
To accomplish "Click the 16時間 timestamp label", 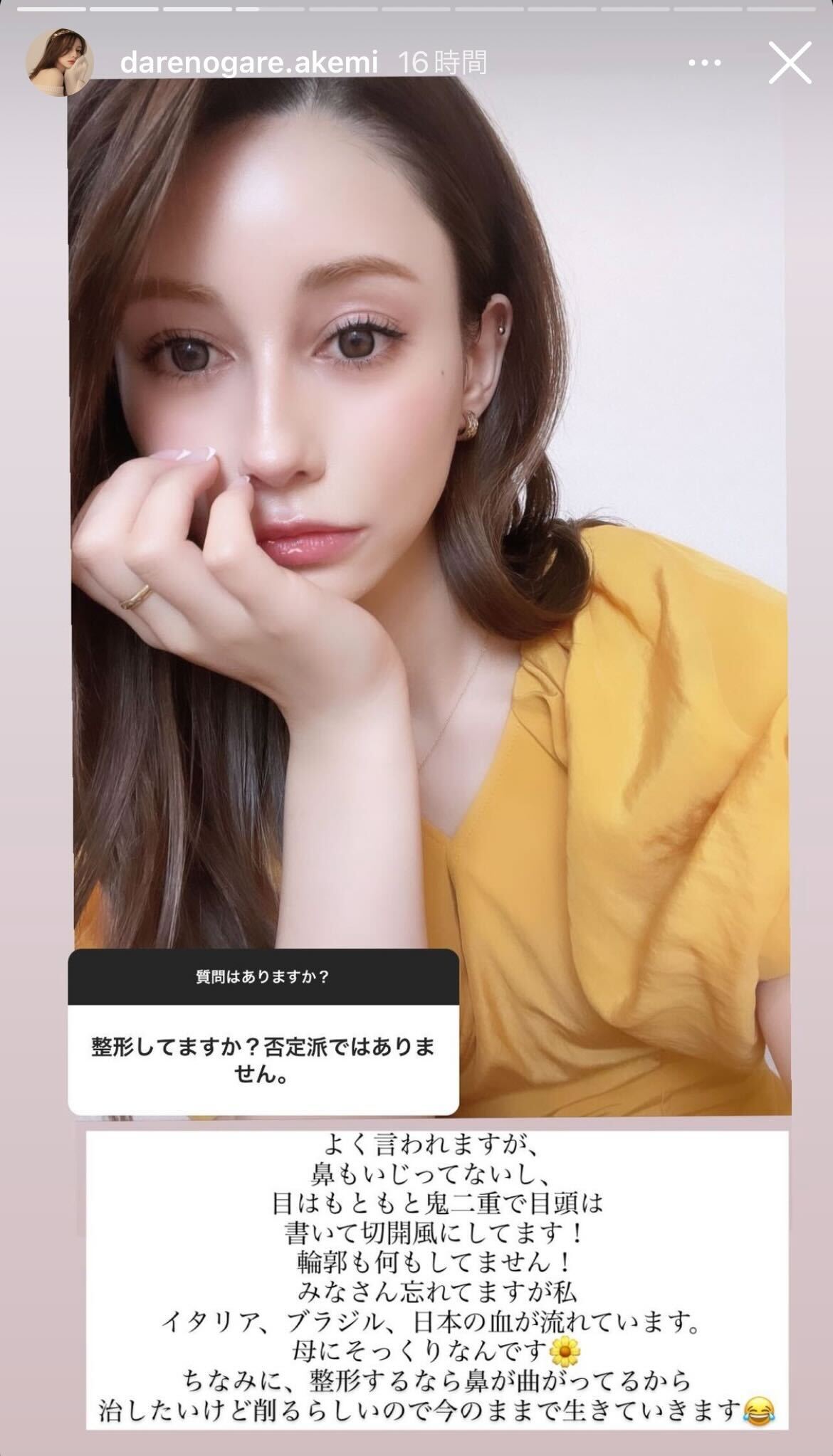I will click(443, 63).
